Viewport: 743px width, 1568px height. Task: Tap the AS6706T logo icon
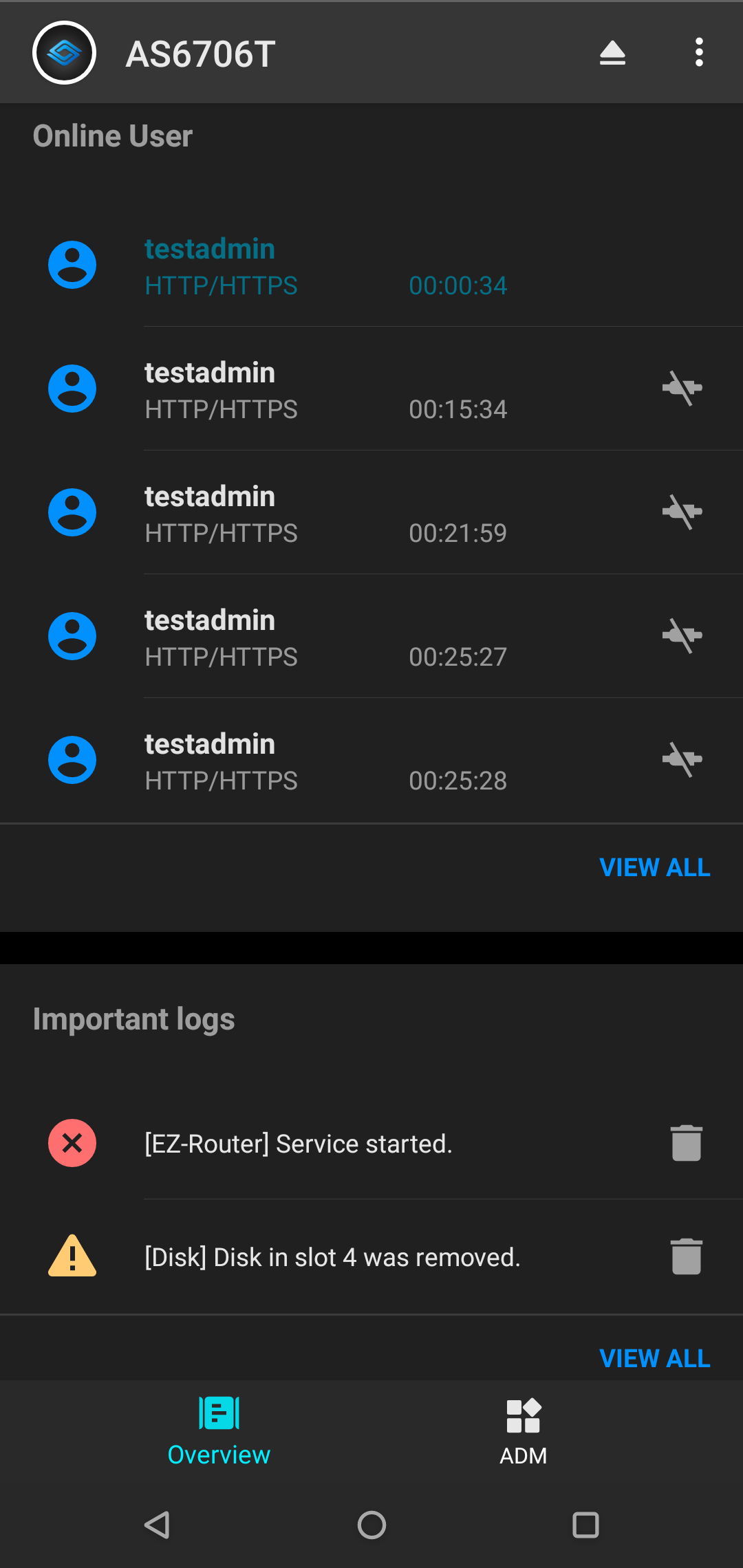click(64, 53)
